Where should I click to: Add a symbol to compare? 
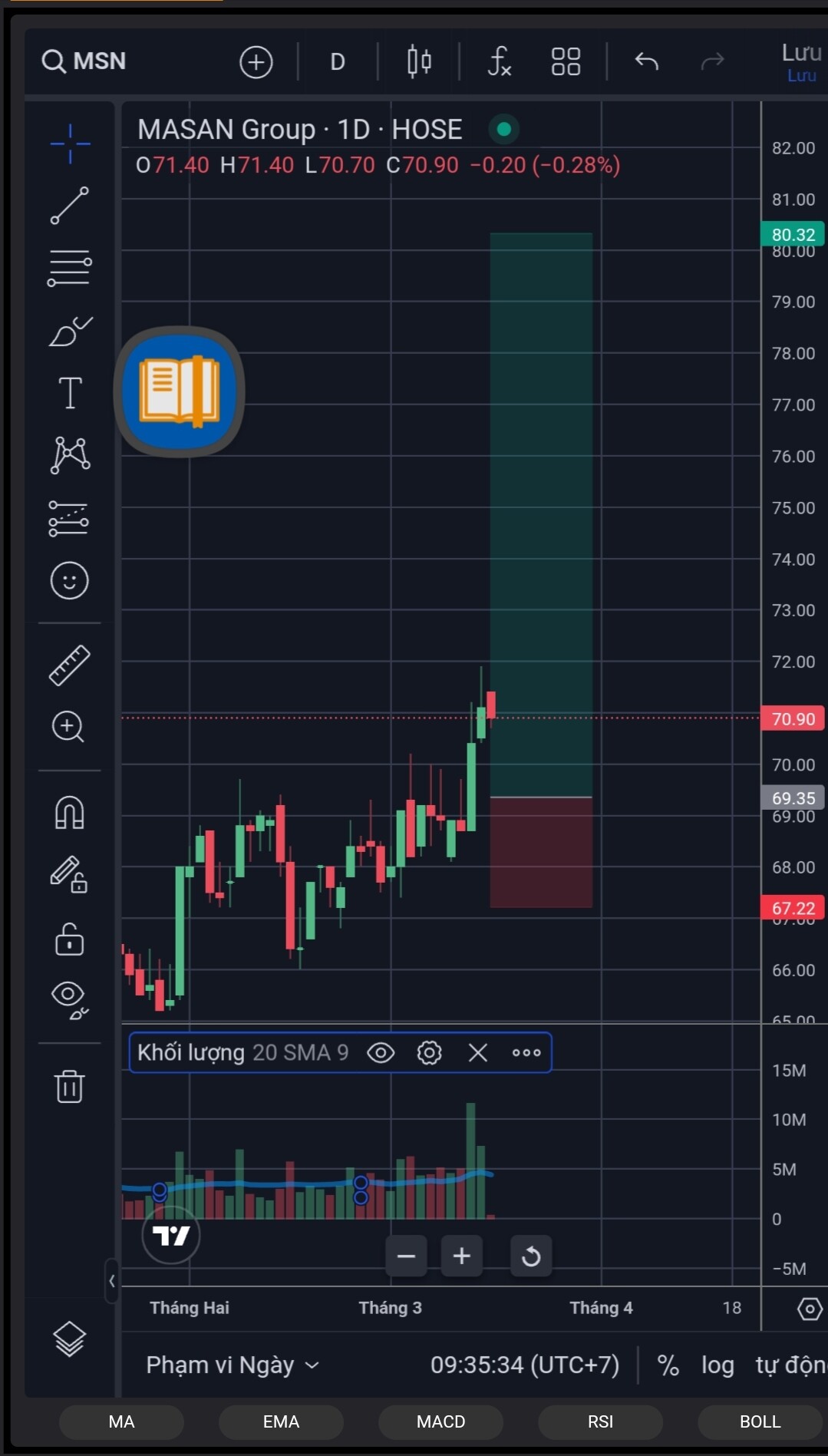(256, 62)
